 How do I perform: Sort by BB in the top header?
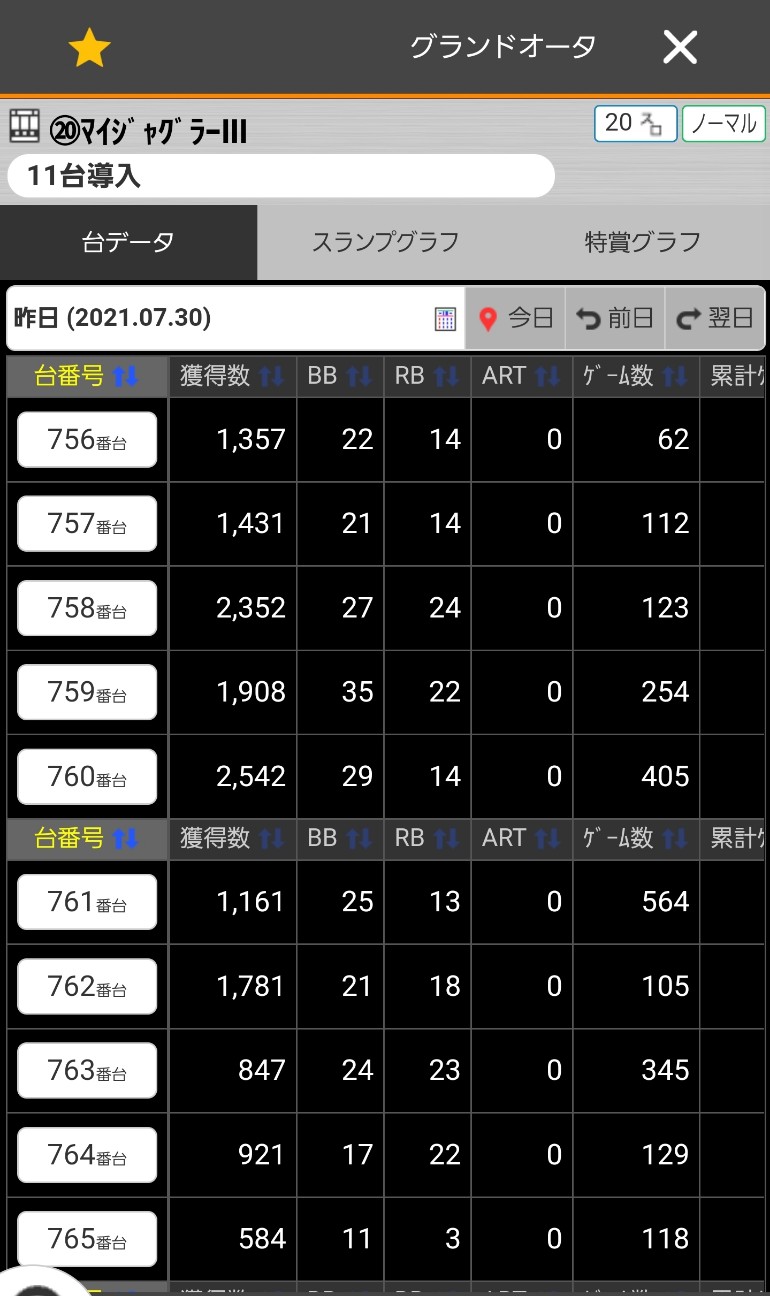coord(340,376)
